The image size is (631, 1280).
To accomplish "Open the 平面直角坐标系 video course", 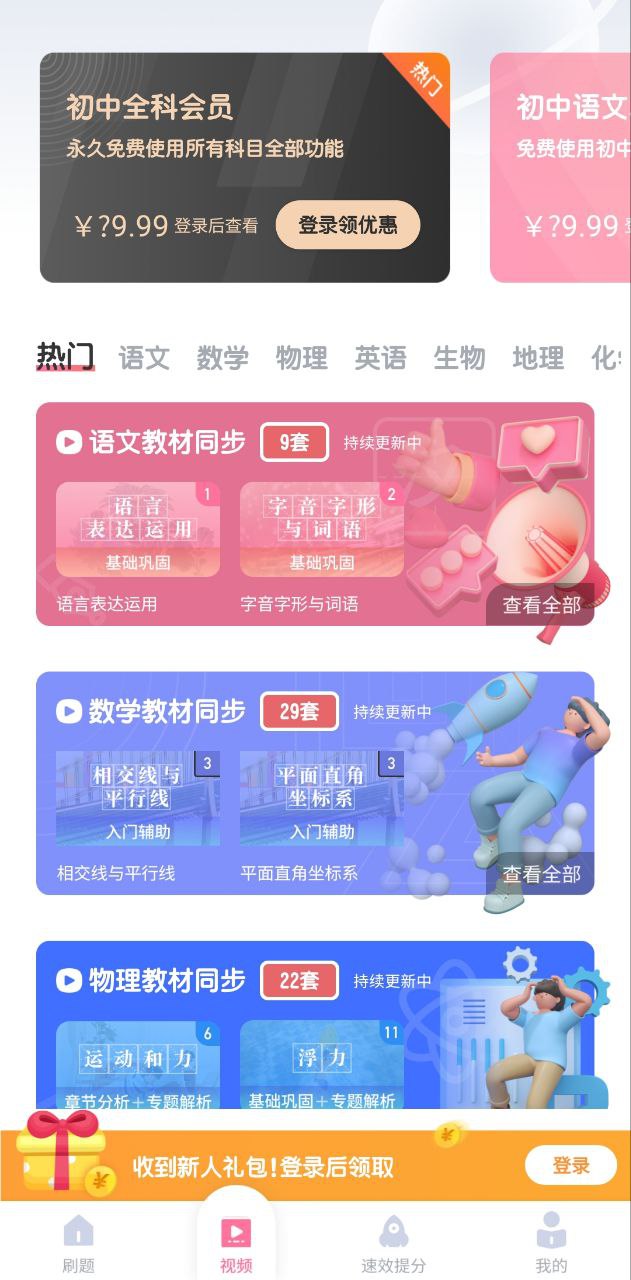I will 322,798.
